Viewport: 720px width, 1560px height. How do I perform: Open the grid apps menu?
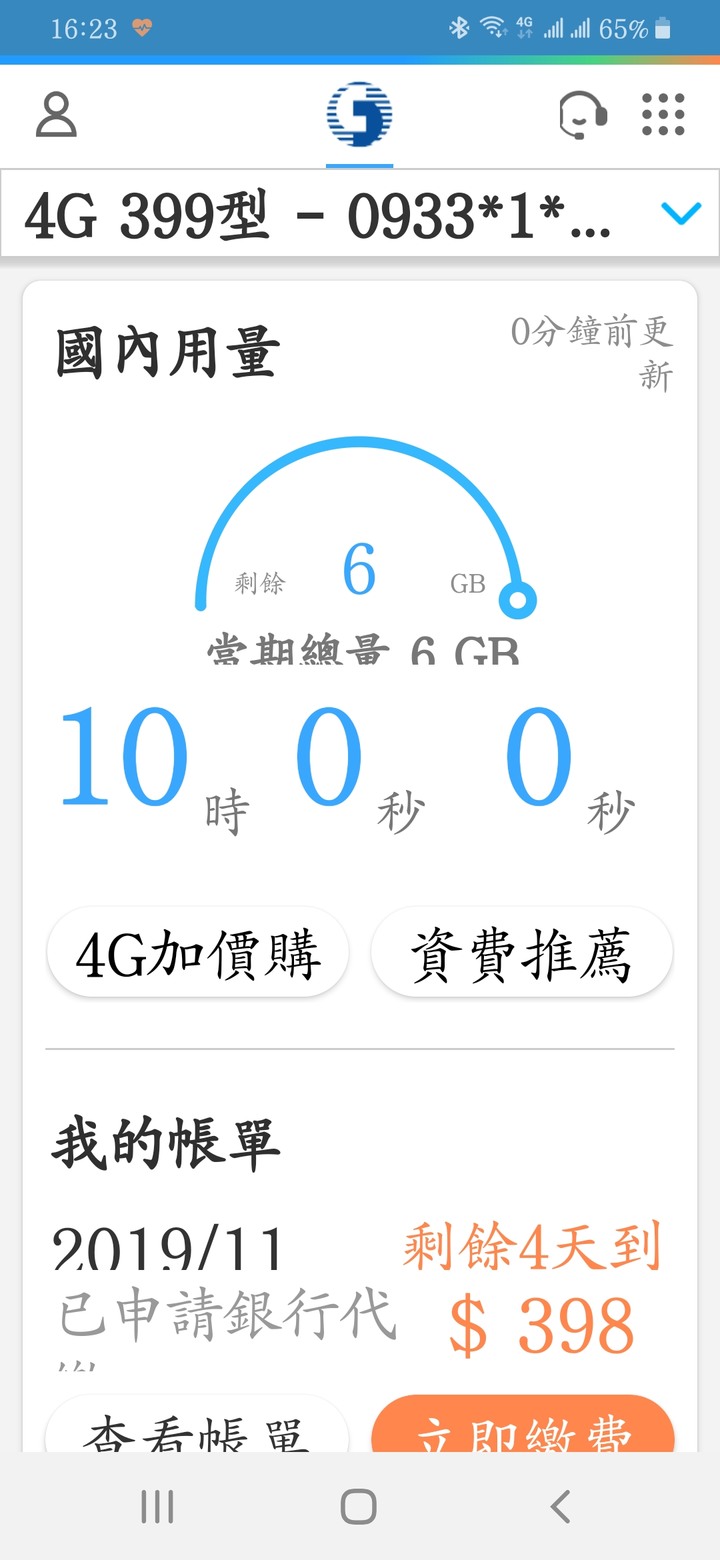coord(663,115)
